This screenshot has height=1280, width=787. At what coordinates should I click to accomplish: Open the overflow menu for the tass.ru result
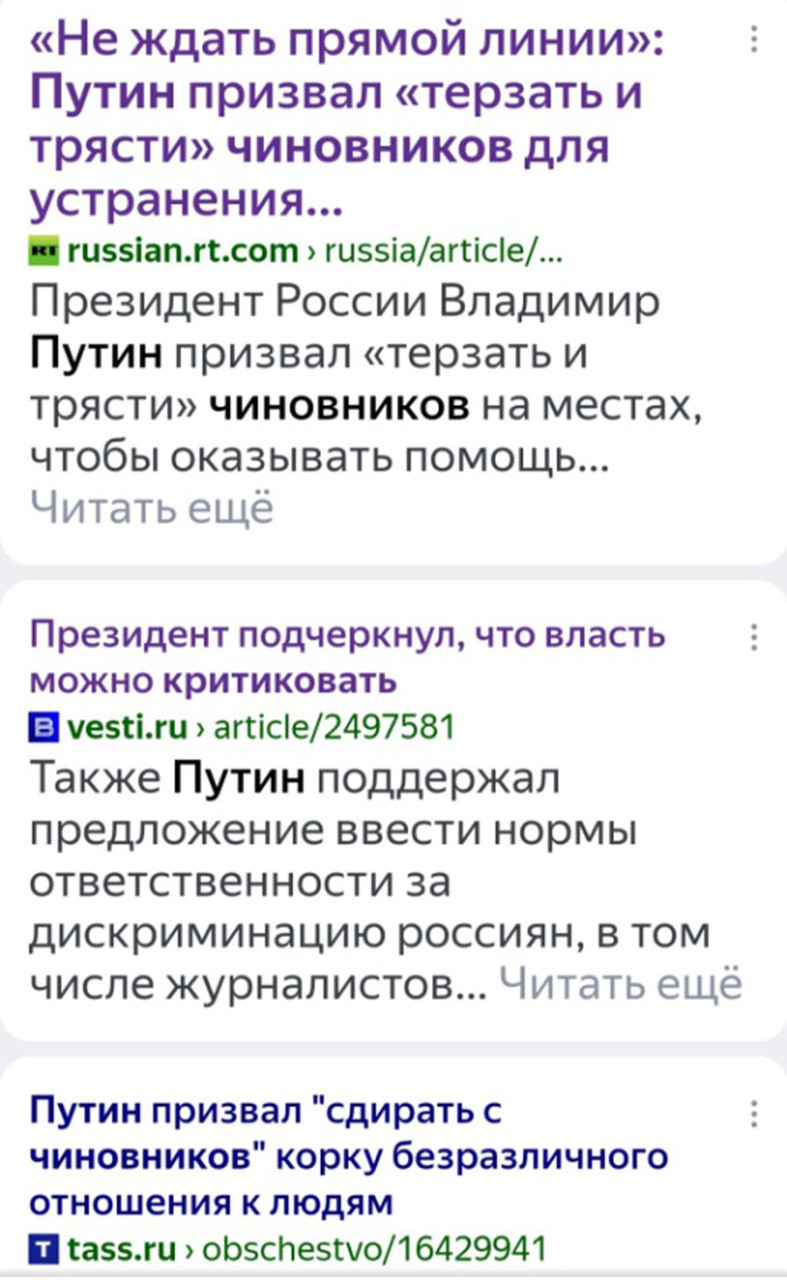click(754, 1113)
